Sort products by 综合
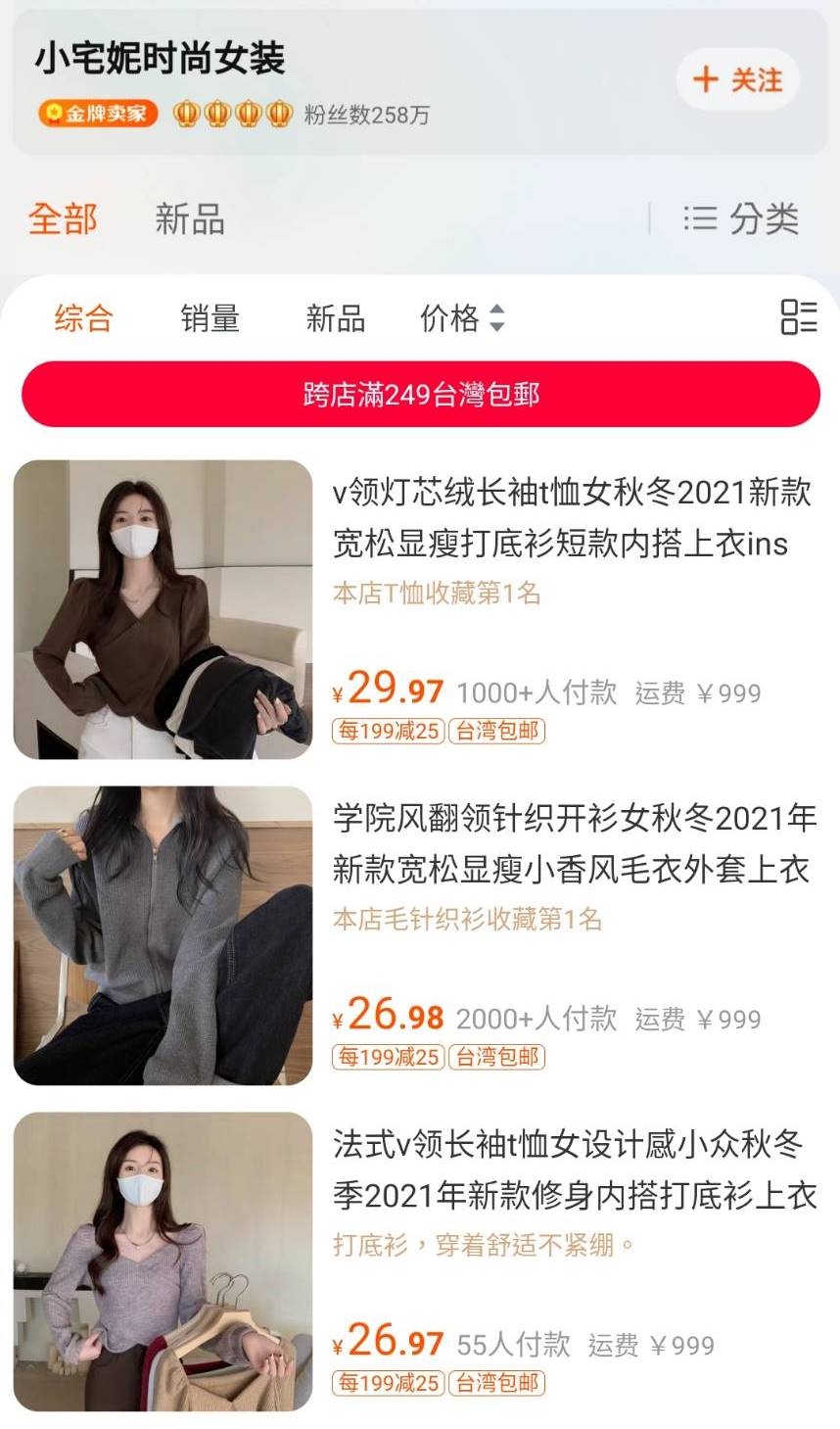The height and width of the screenshot is (1429, 840). (84, 318)
